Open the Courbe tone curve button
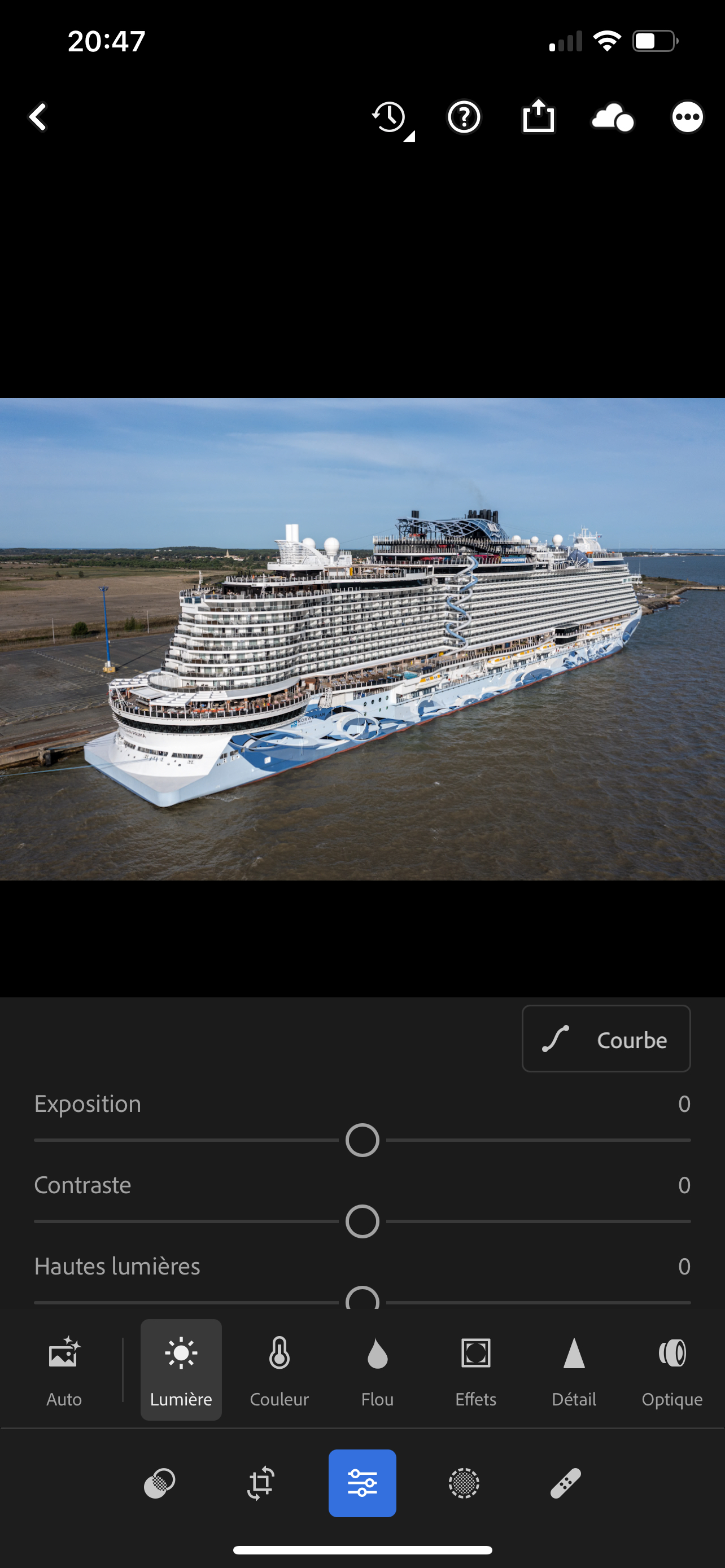Image resolution: width=725 pixels, height=1568 pixels. [x=606, y=1039]
